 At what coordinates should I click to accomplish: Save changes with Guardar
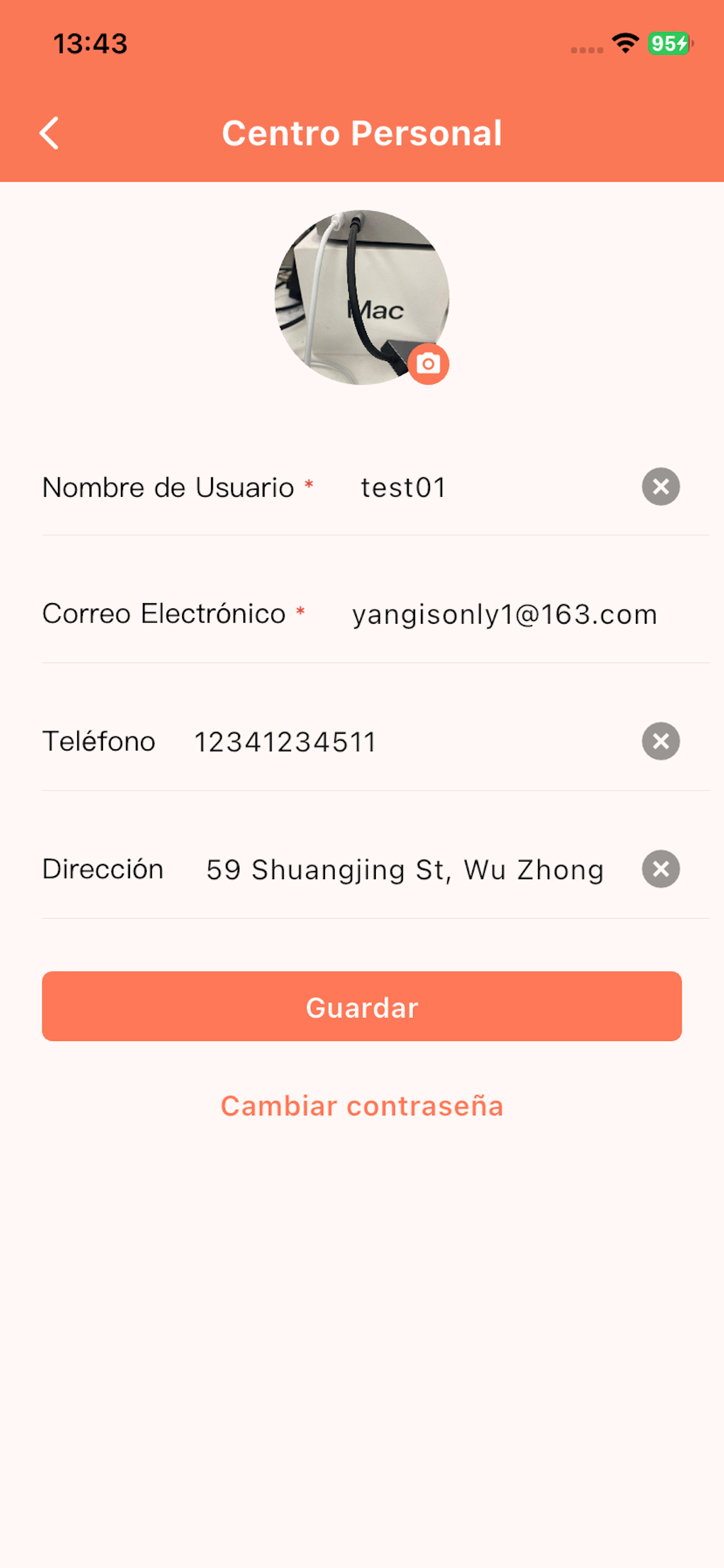(x=362, y=1006)
